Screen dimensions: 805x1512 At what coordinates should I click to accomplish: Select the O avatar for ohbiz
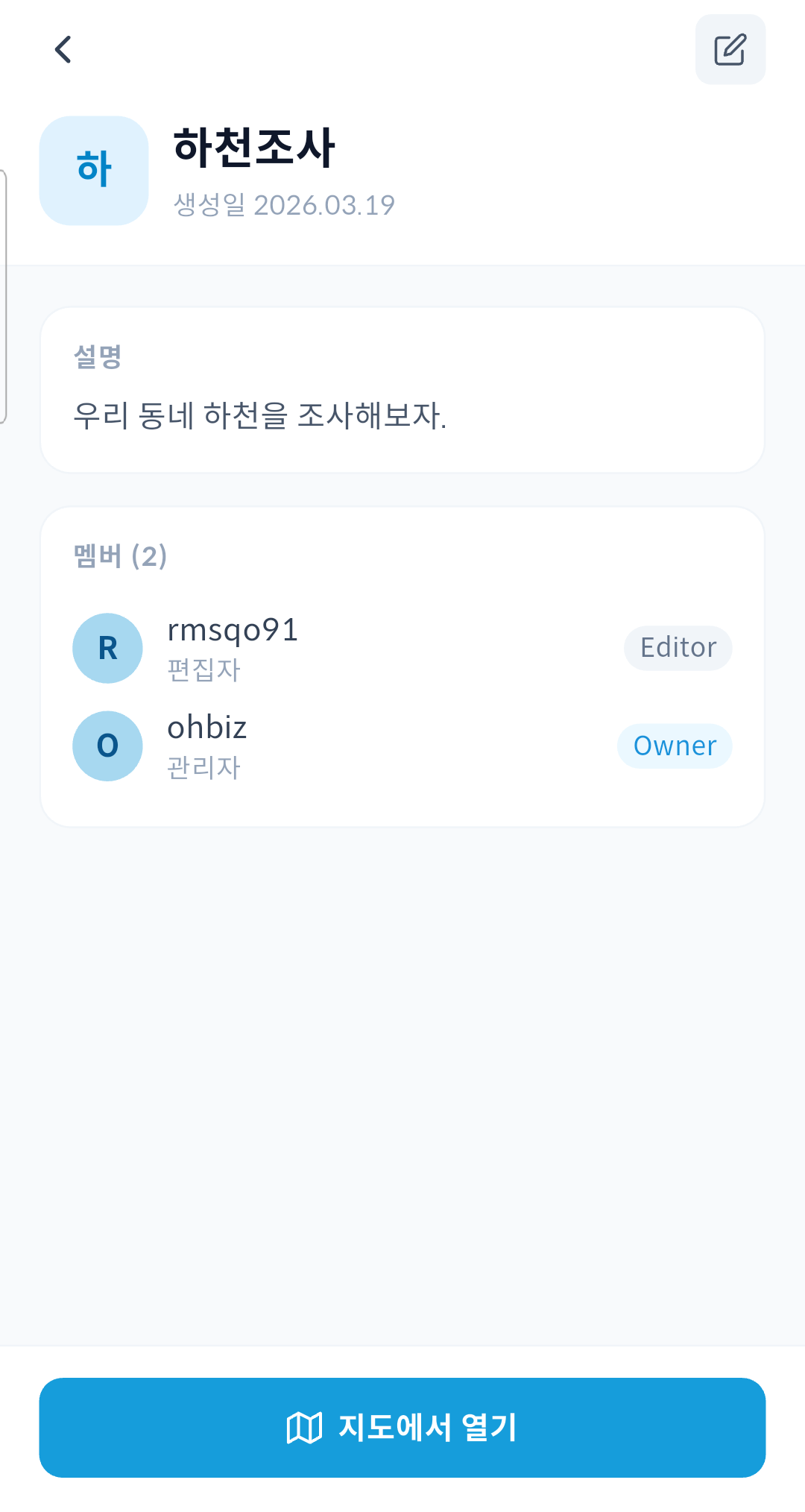[107, 746]
